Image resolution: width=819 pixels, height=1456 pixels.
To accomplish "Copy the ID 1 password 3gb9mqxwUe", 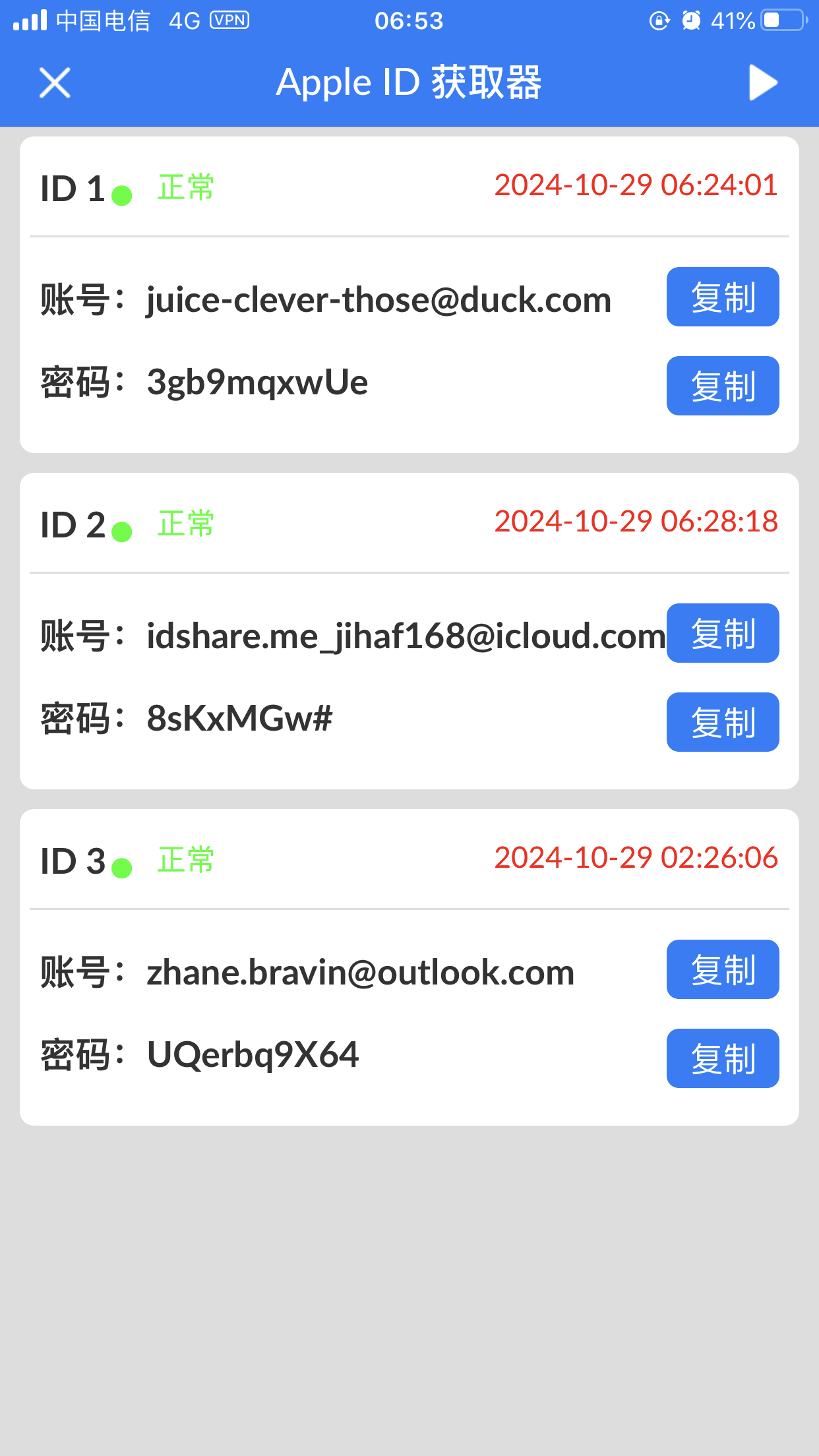I will (x=722, y=386).
